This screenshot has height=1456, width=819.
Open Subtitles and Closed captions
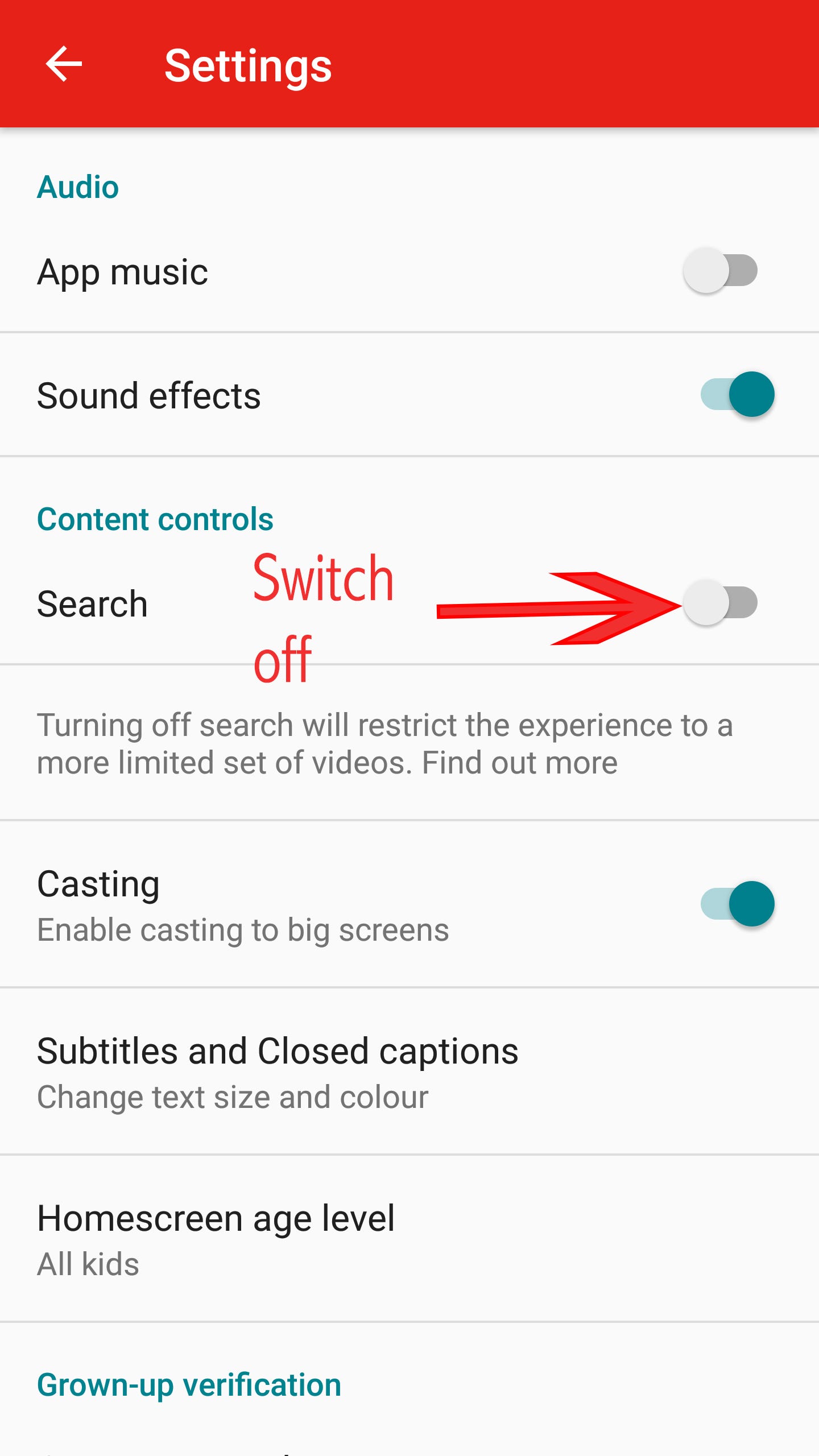pyautogui.click(x=278, y=1072)
